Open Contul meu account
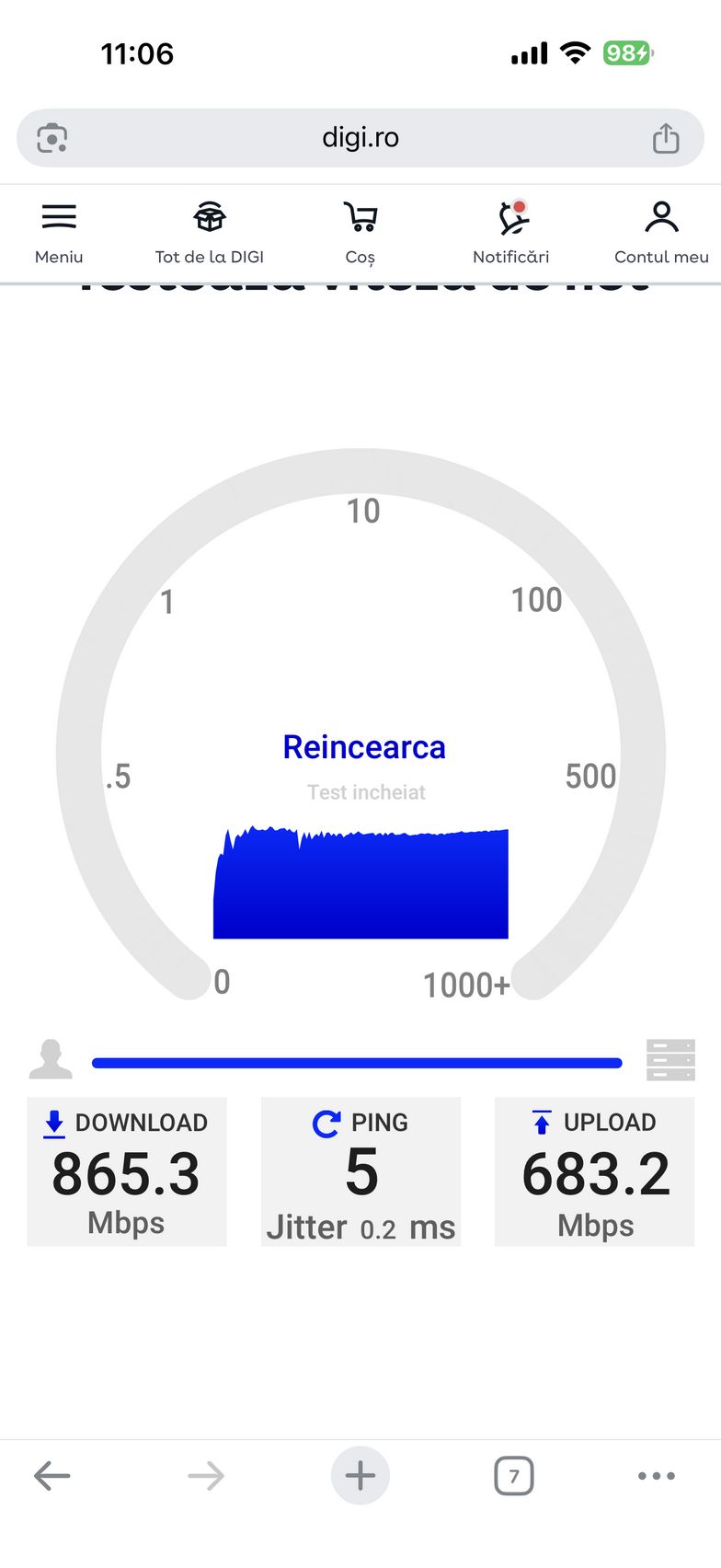Viewport: 721px width, 1568px height. tap(661, 232)
